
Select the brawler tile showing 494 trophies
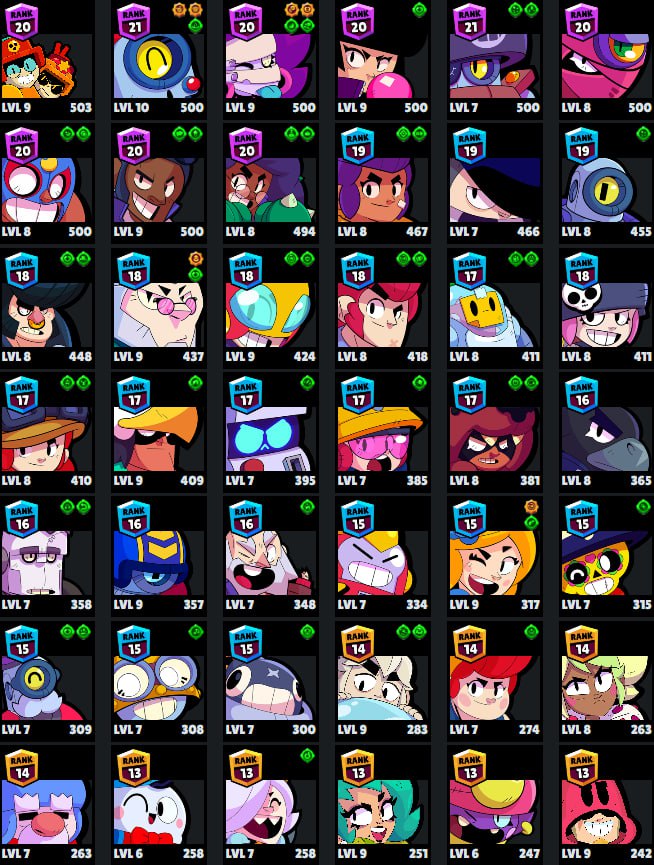pos(271,184)
